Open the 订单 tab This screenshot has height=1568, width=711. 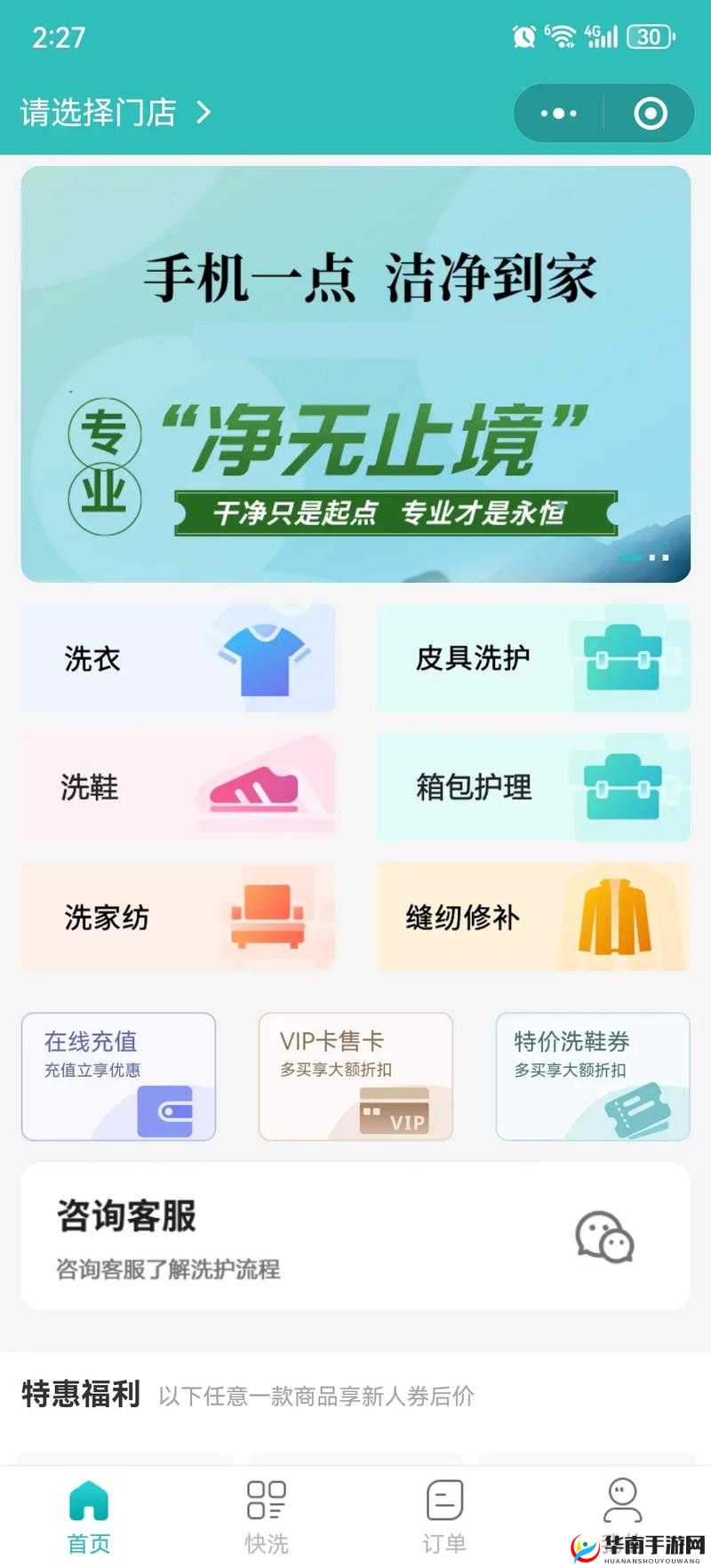click(444, 1510)
